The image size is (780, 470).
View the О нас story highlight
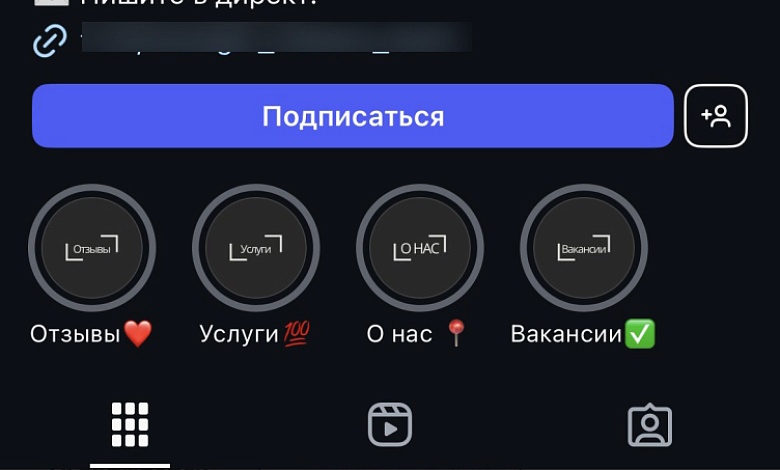click(420, 248)
